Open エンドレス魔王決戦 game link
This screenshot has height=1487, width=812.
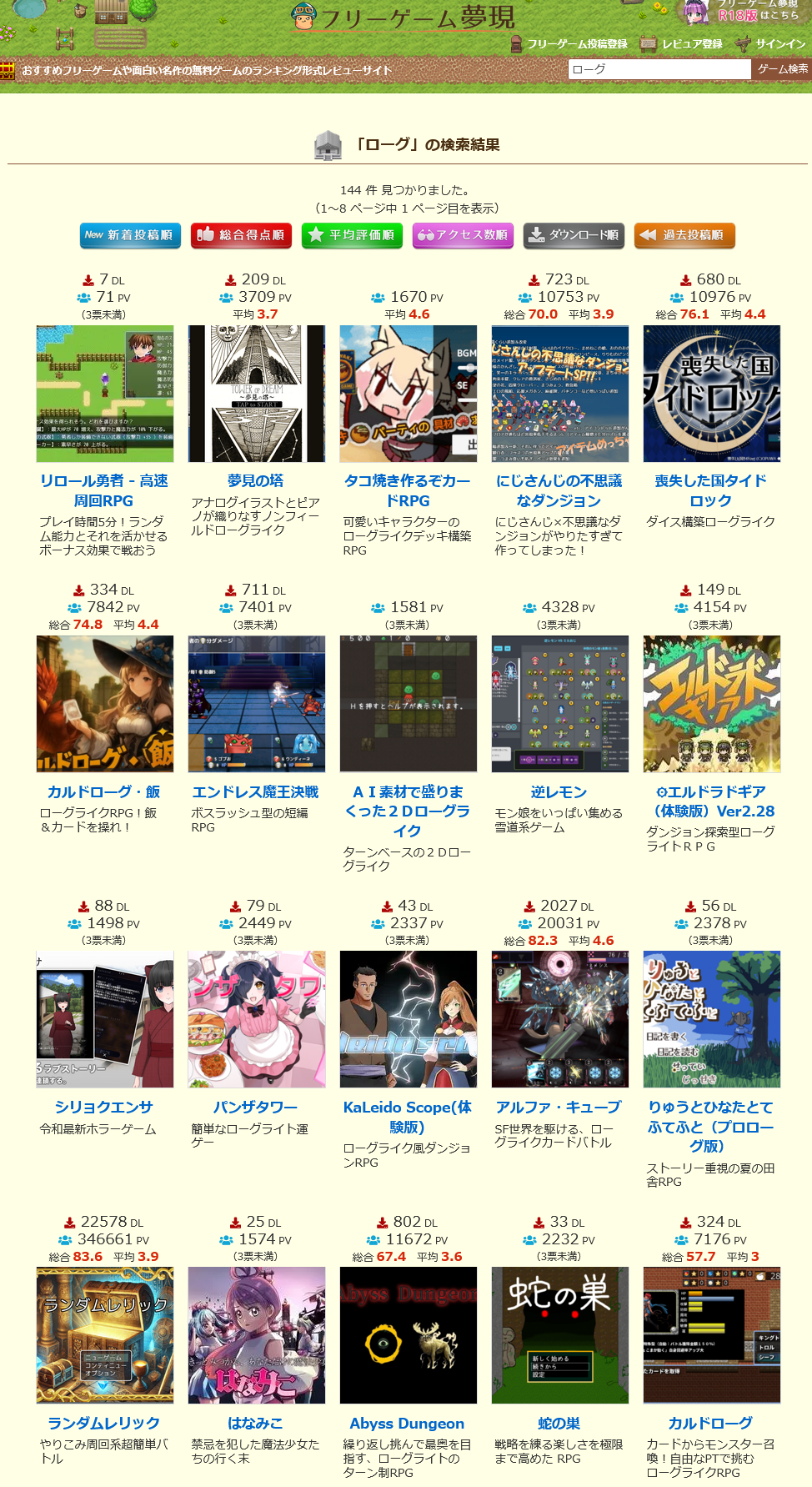tap(255, 791)
